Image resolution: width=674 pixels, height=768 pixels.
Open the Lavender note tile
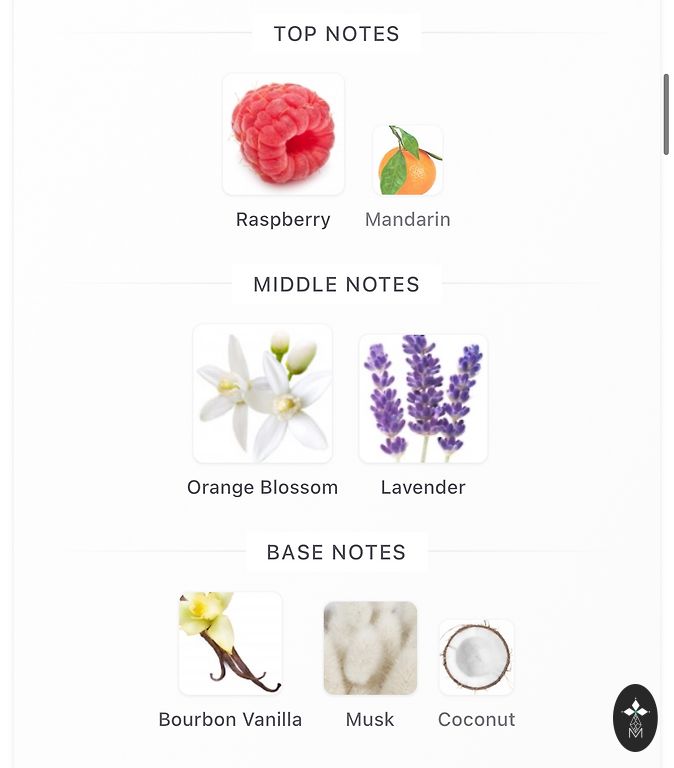[x=423, y=398]
